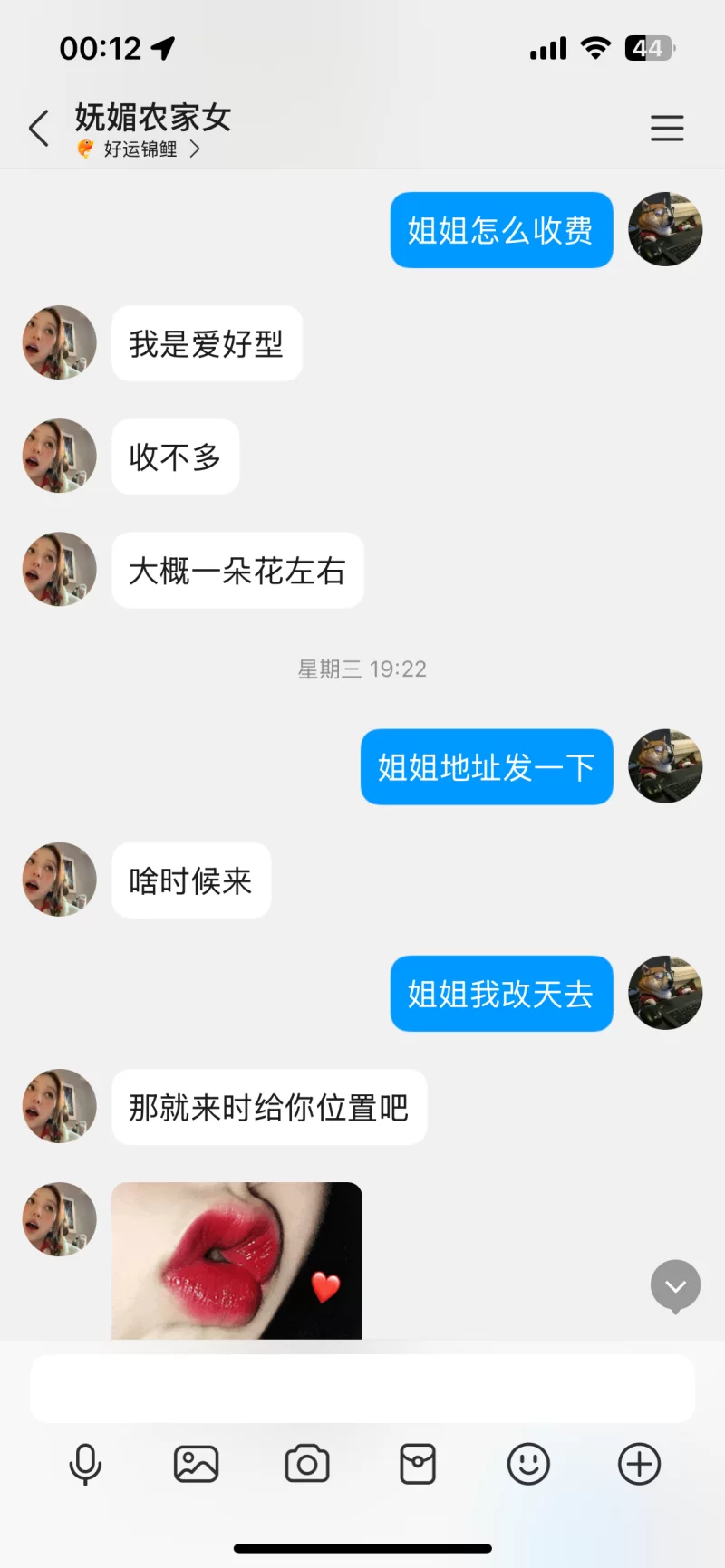View the red lips image message
Screen dimensions: 725x1568
point(237,1260)
